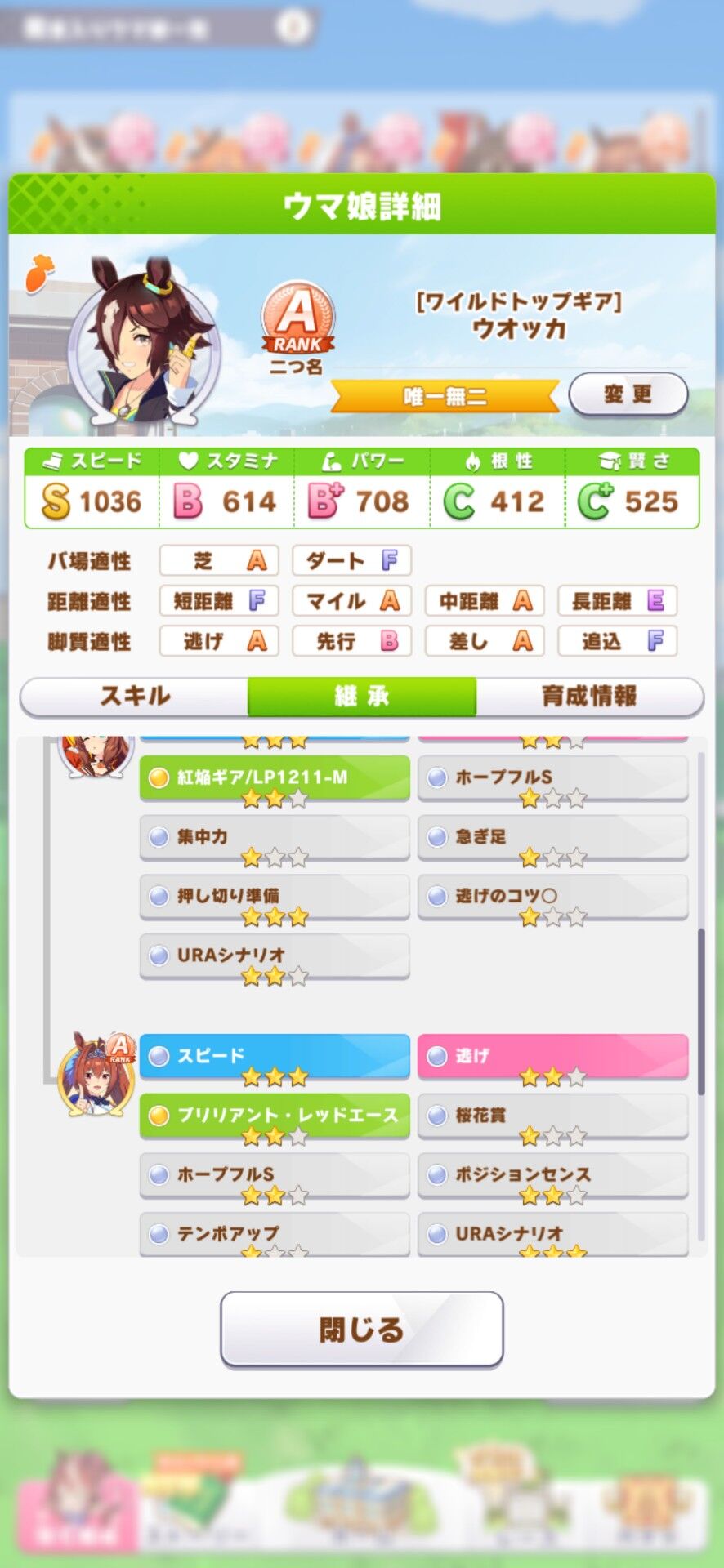Open the ポジションセンス skill details

[x=552, y=1176]
